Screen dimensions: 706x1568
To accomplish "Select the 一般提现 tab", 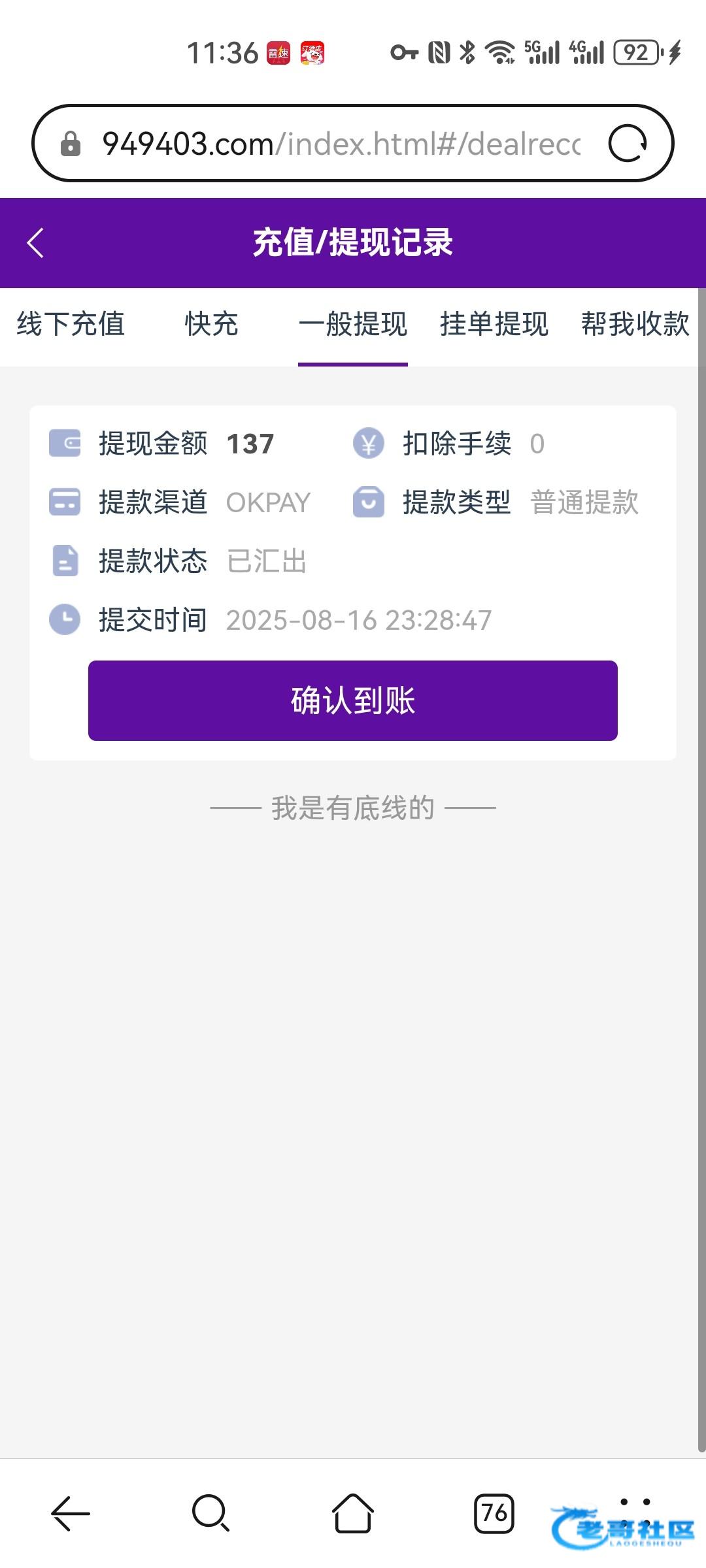I will click(353, 324).
